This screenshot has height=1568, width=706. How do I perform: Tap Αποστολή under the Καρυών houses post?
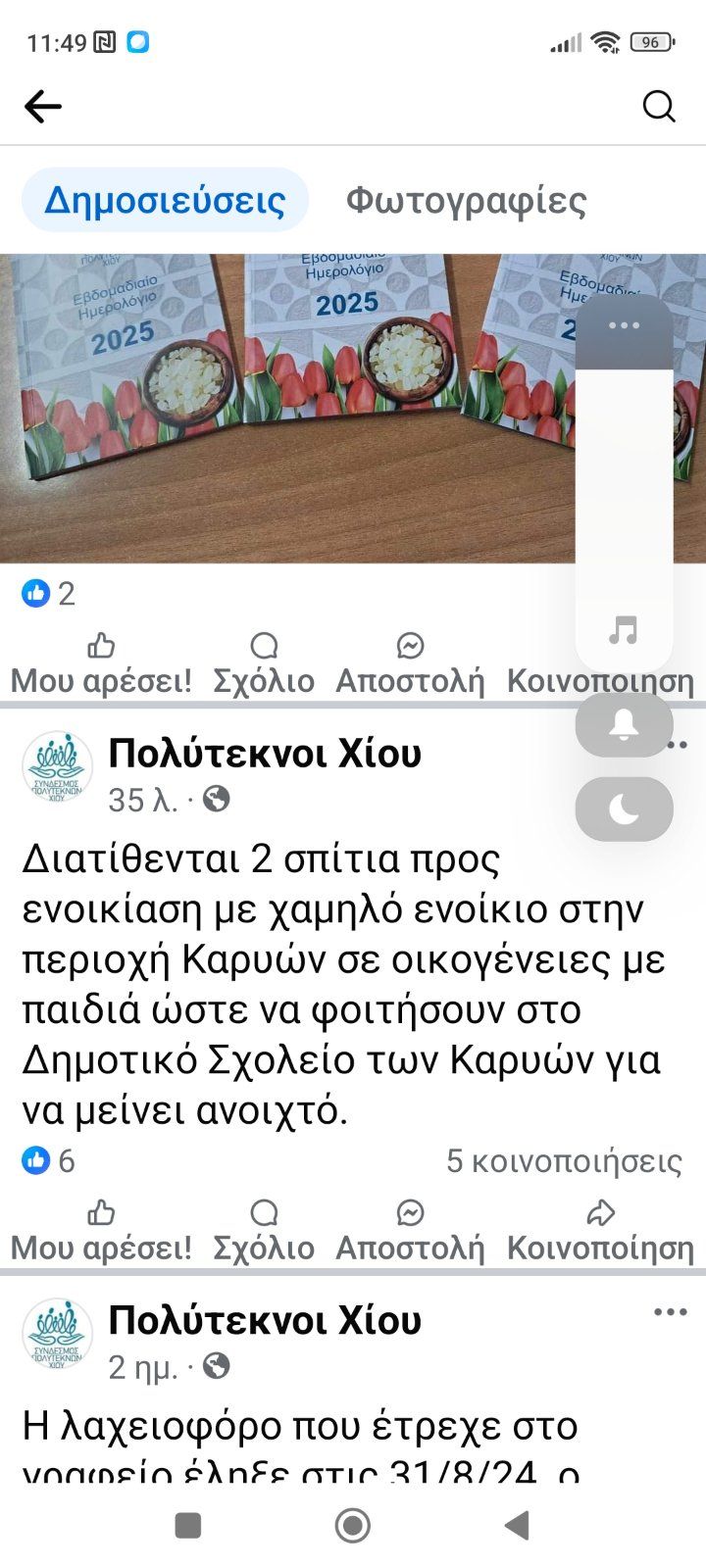410,1231
